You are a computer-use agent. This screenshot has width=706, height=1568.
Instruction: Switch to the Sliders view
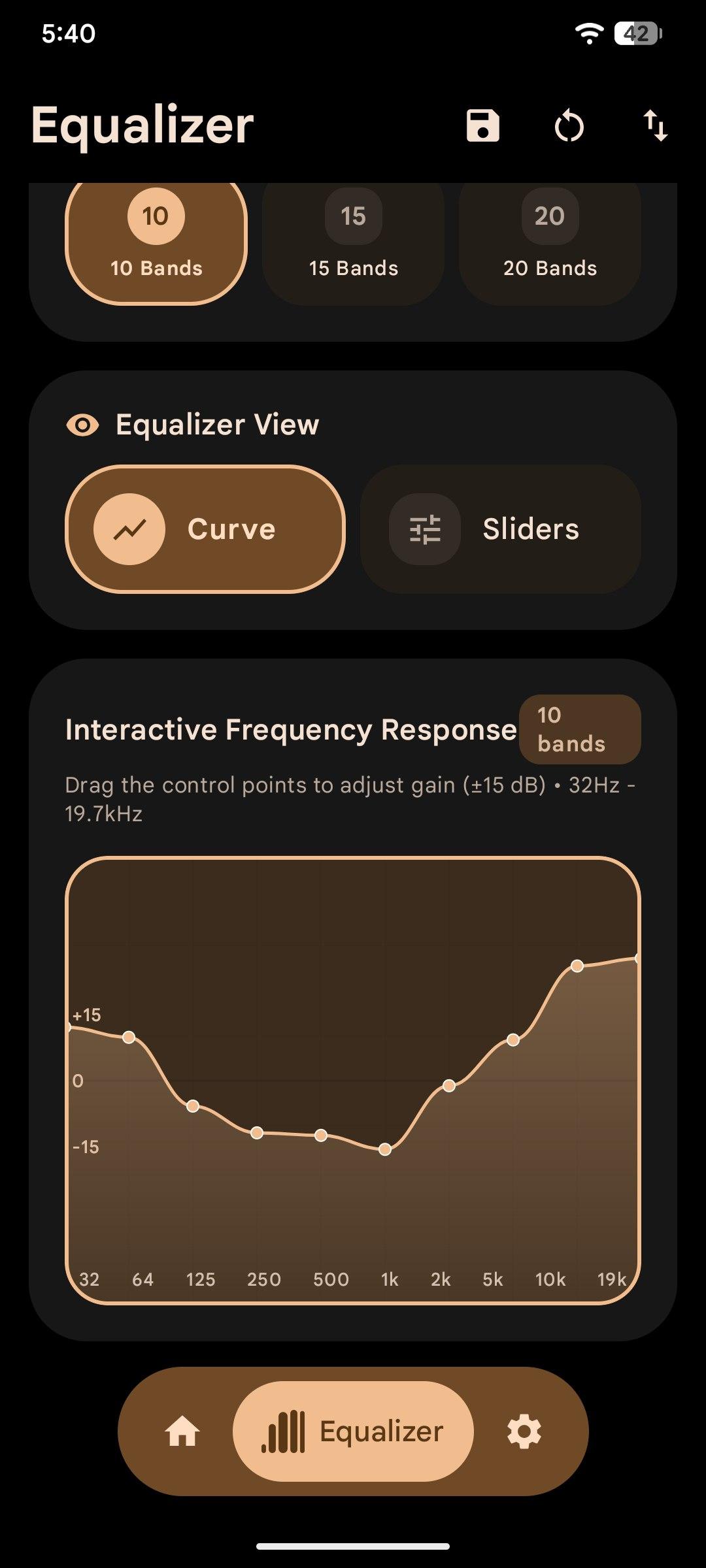click(500, 529)
